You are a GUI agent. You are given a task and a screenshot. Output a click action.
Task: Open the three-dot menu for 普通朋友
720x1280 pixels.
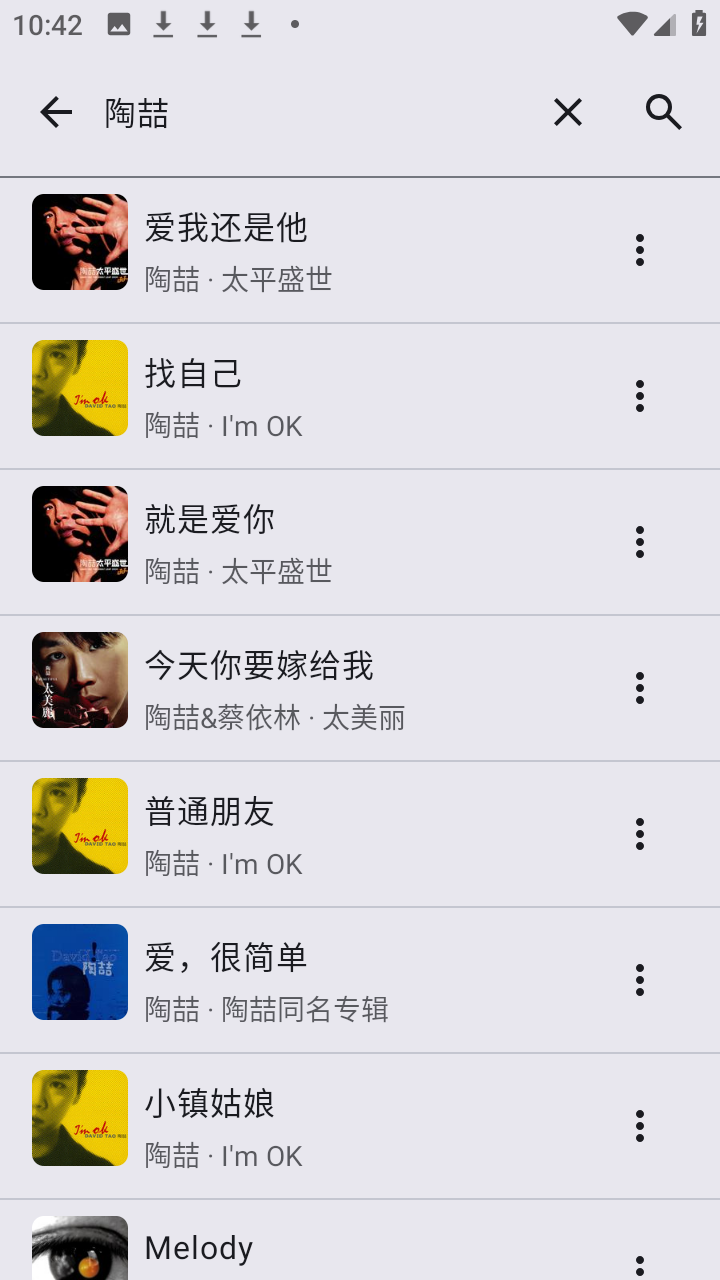(639, 834)
